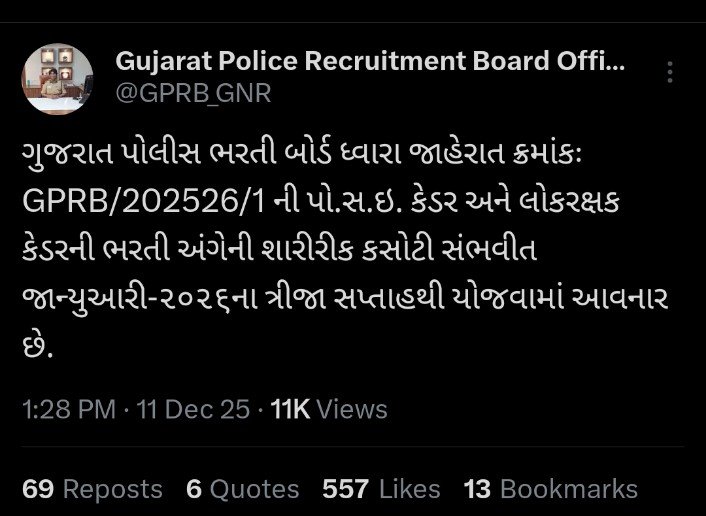Show the 557 Likes list

pos(381,488)
